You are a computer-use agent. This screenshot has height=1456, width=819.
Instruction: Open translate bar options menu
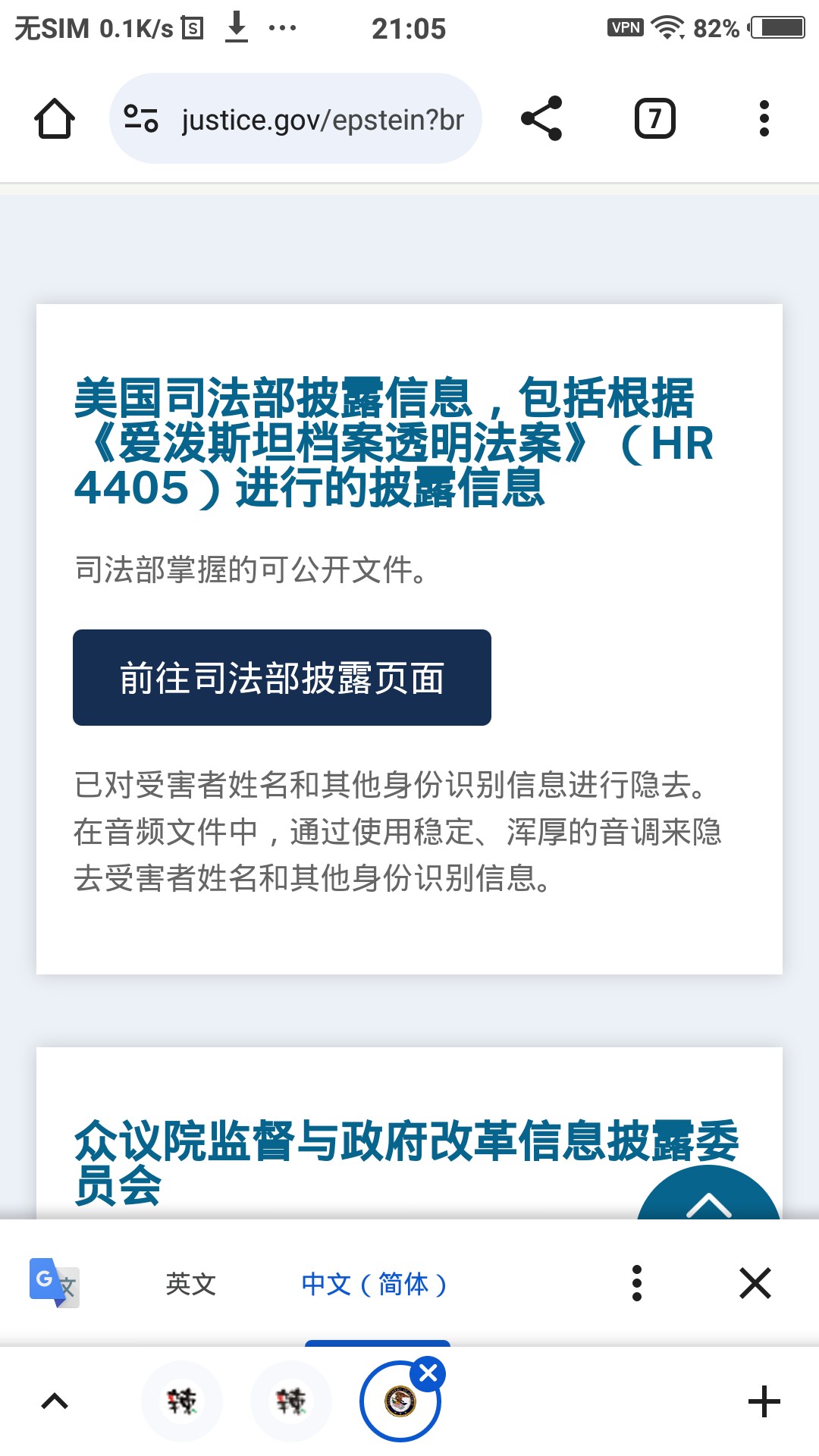coord(637,1283)
